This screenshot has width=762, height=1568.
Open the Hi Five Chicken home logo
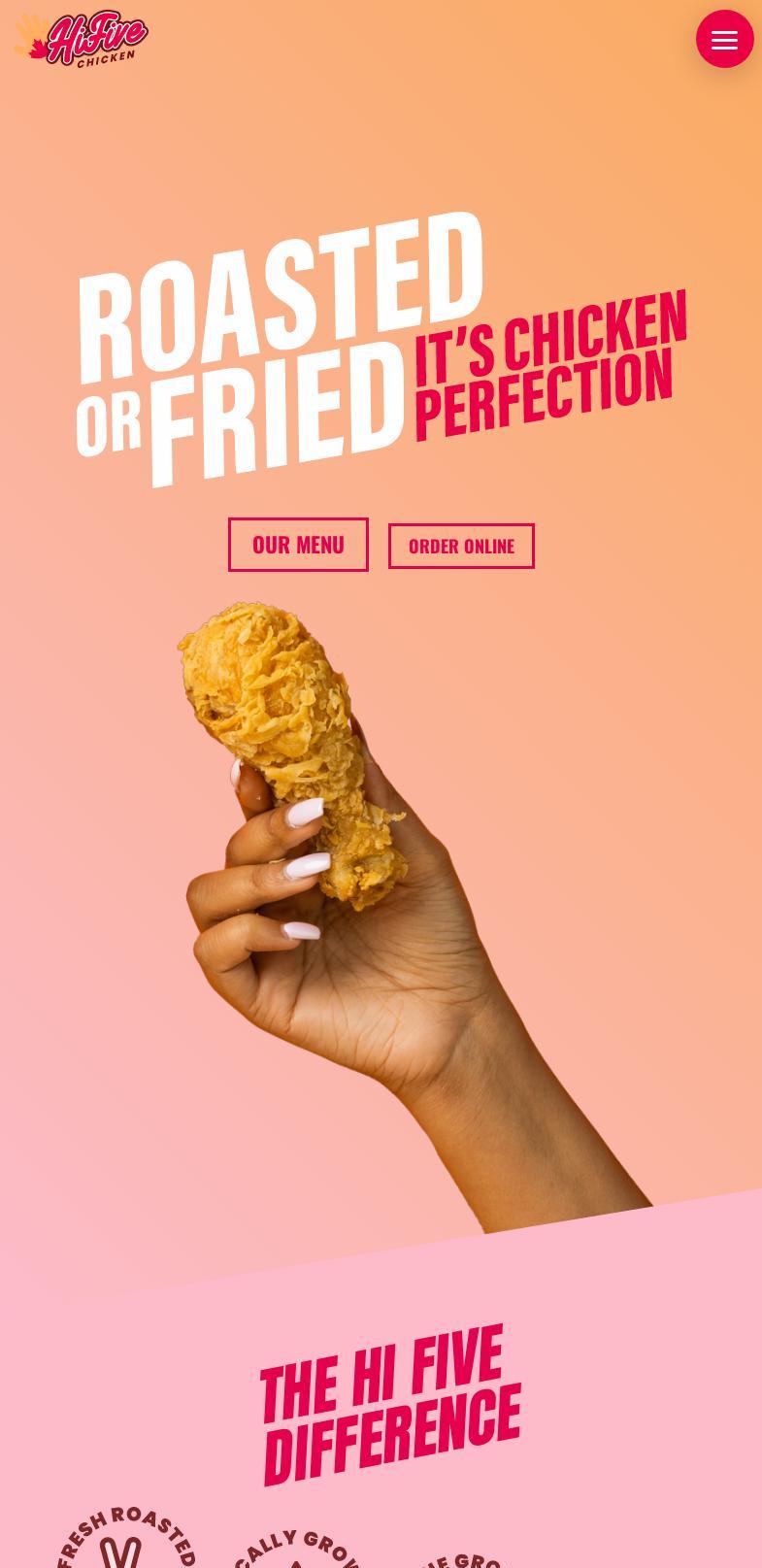82,40
